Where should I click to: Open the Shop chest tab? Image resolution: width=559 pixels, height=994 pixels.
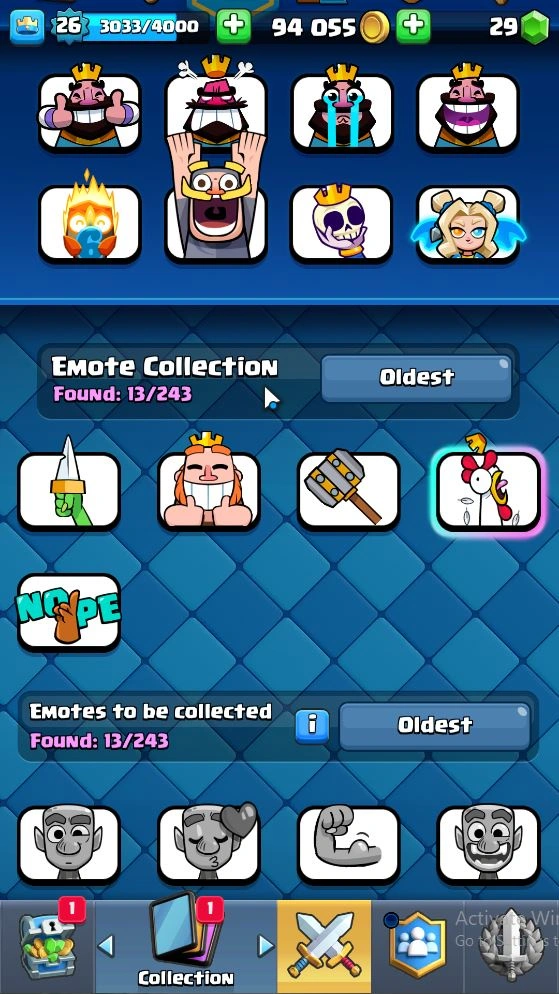tap(48, 946)
